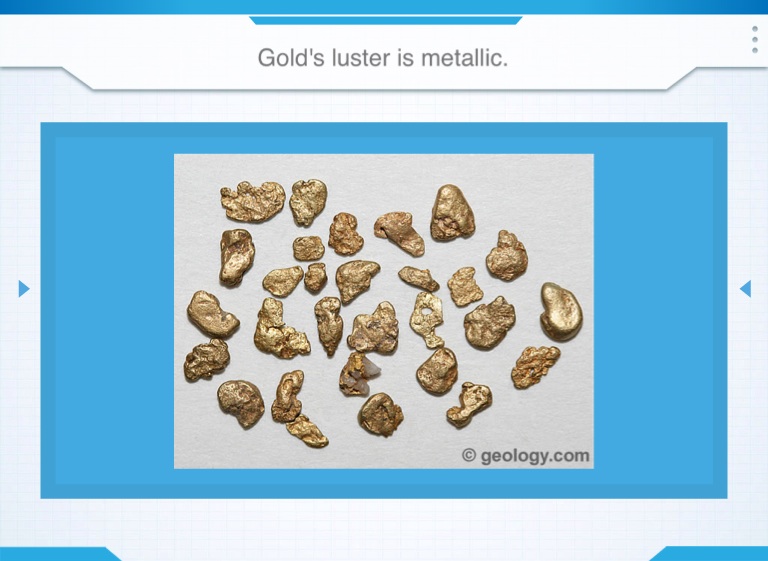
Task: Advance to the next slide arrow
Action: pyautogui.click(x=744, y=289)
